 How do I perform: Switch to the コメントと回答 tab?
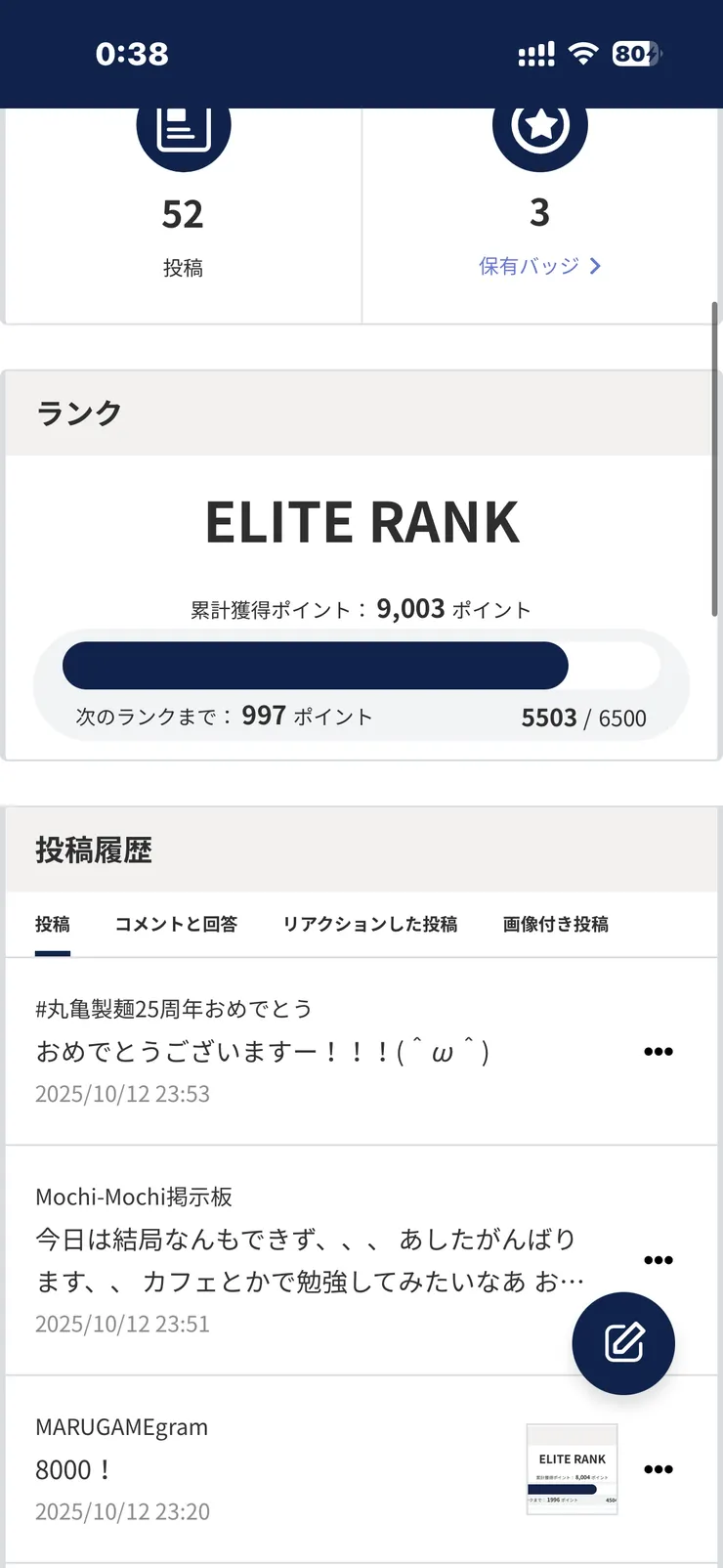(x=176, y=924)
